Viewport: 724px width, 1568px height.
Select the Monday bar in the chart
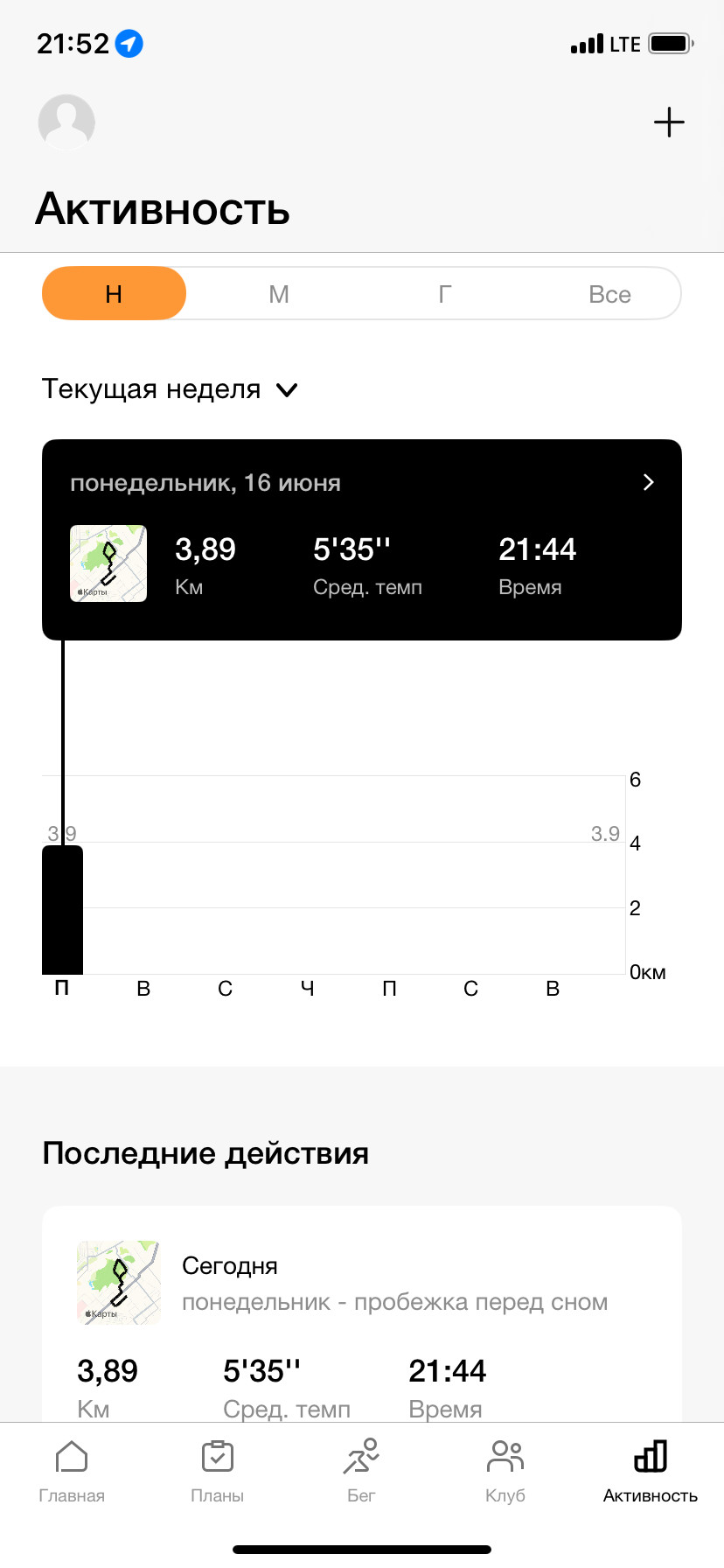[x=62, y=909]
